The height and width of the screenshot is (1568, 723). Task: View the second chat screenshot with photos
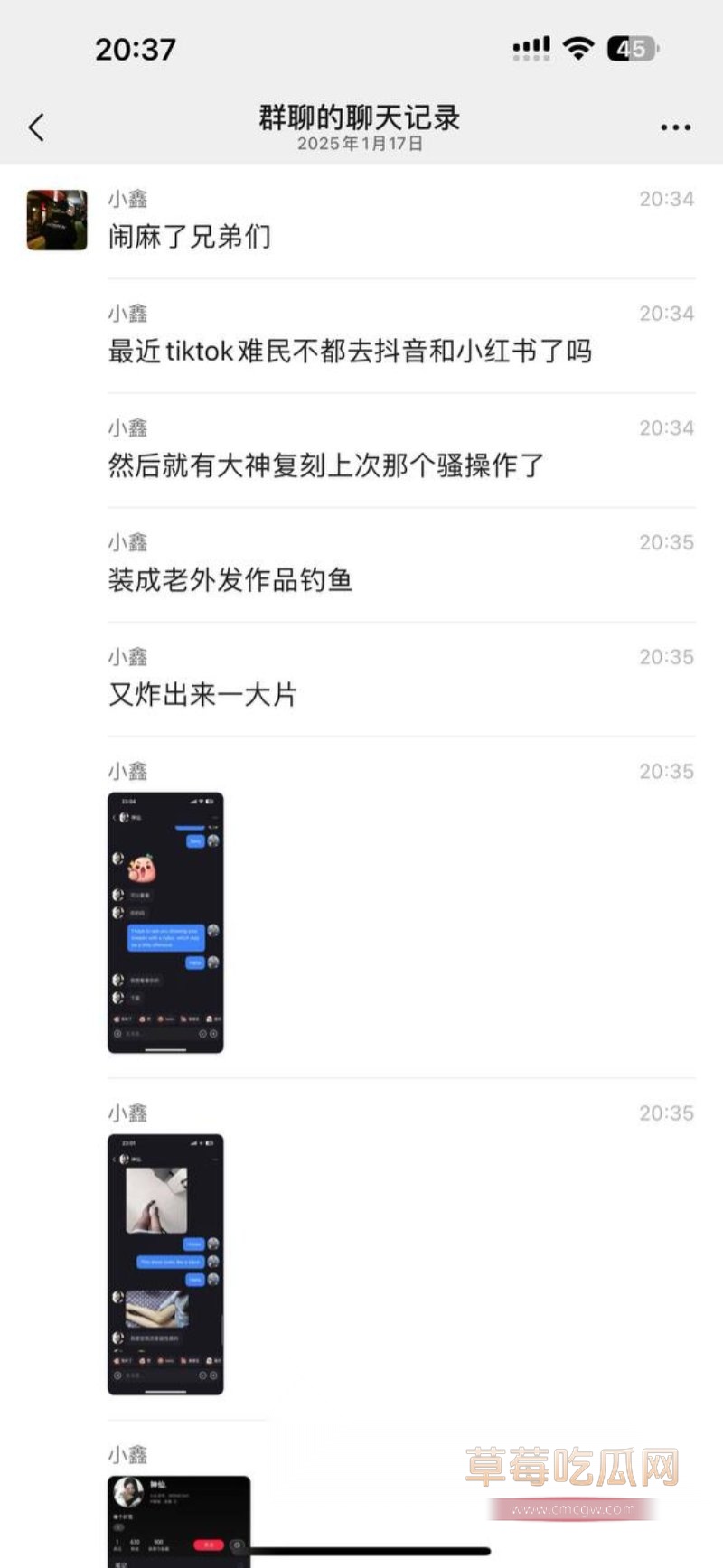[165, 1263]
